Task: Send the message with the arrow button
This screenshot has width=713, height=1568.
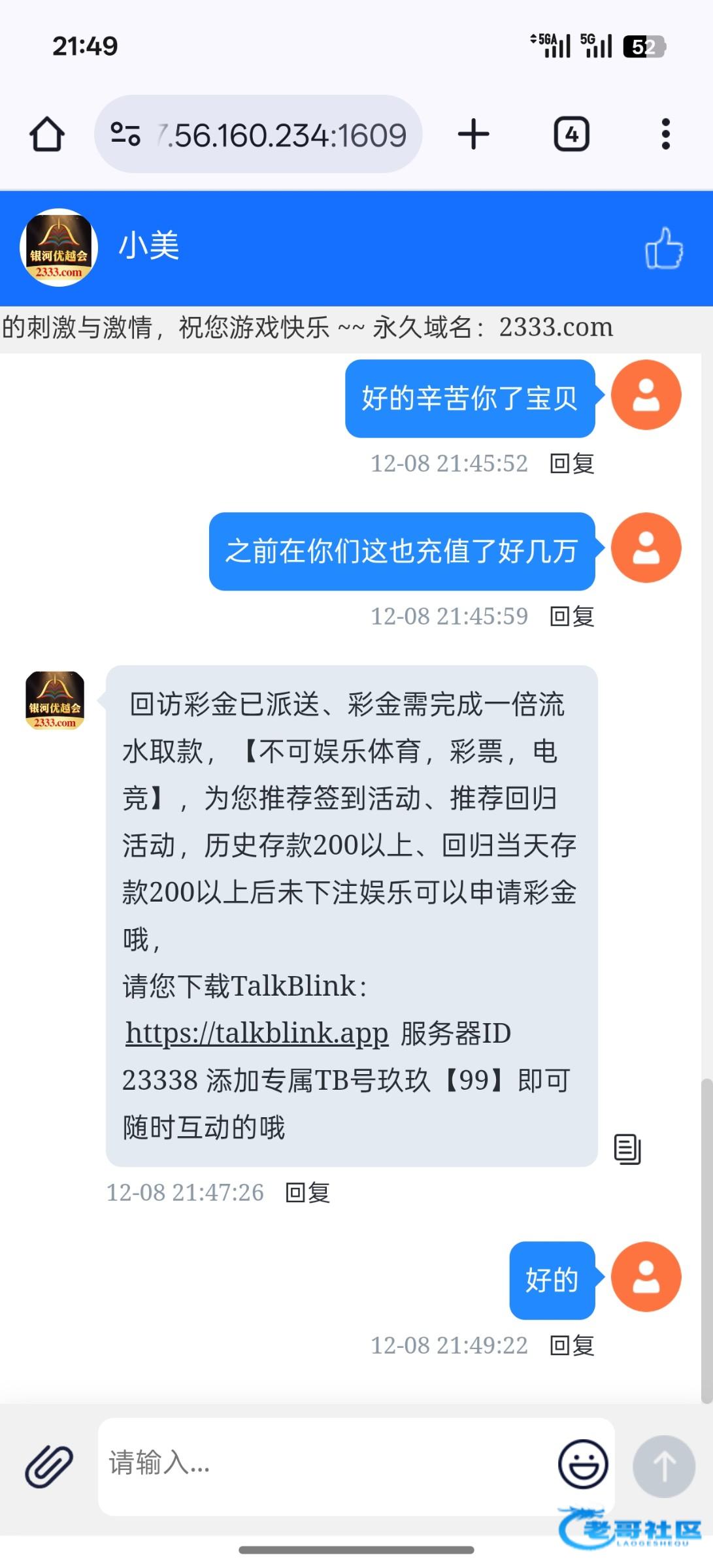Action: (663, 1465)
